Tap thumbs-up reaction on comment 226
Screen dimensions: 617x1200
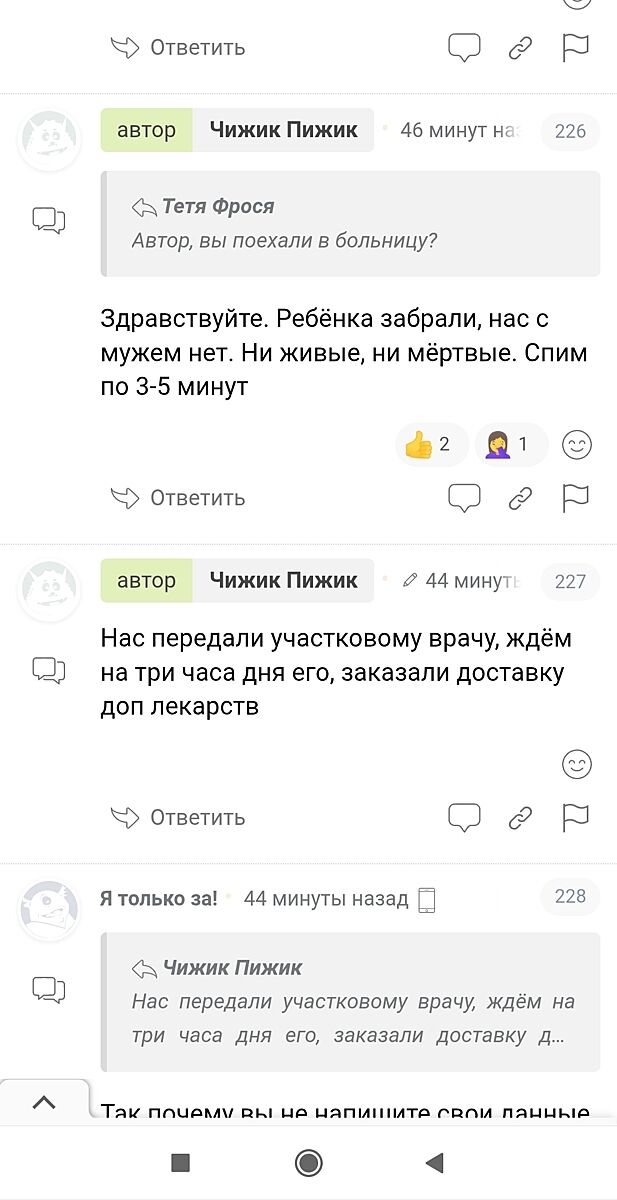point(428,445)
